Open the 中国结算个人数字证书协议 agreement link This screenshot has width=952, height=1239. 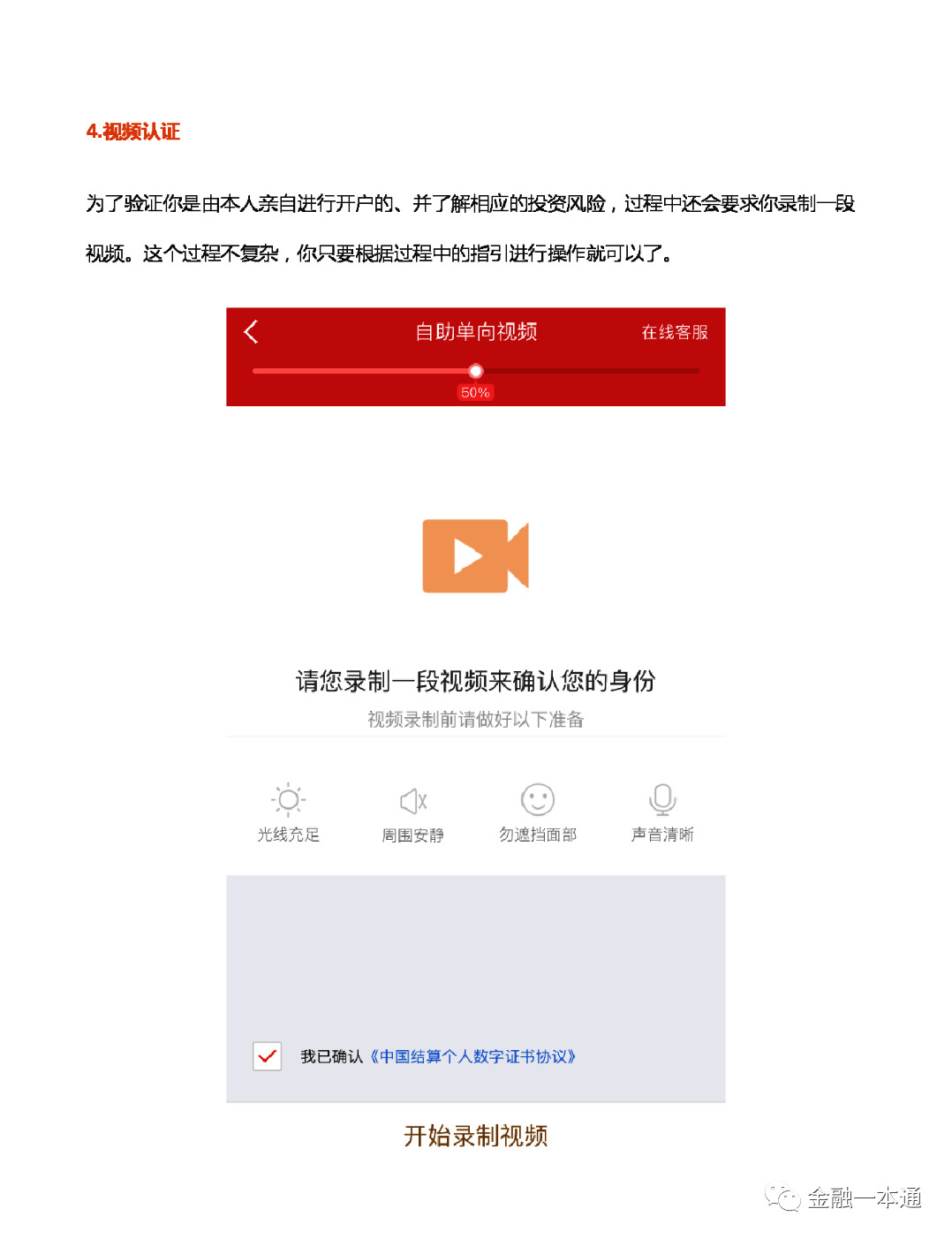tap(473, 1056)
